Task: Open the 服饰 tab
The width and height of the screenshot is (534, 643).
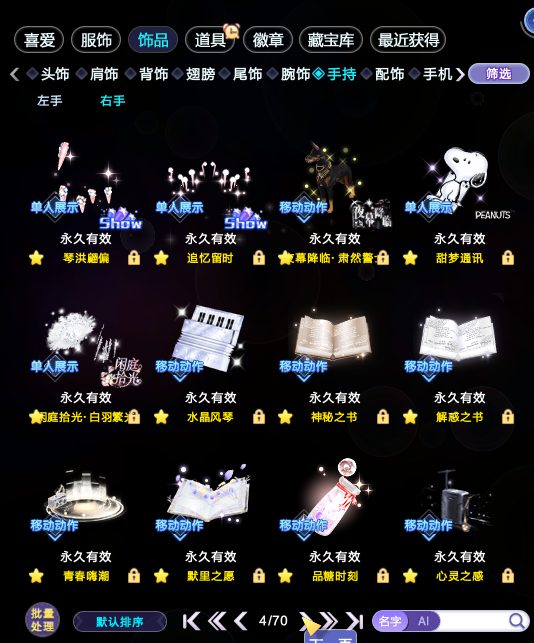Action: click(x=96, y=40)
